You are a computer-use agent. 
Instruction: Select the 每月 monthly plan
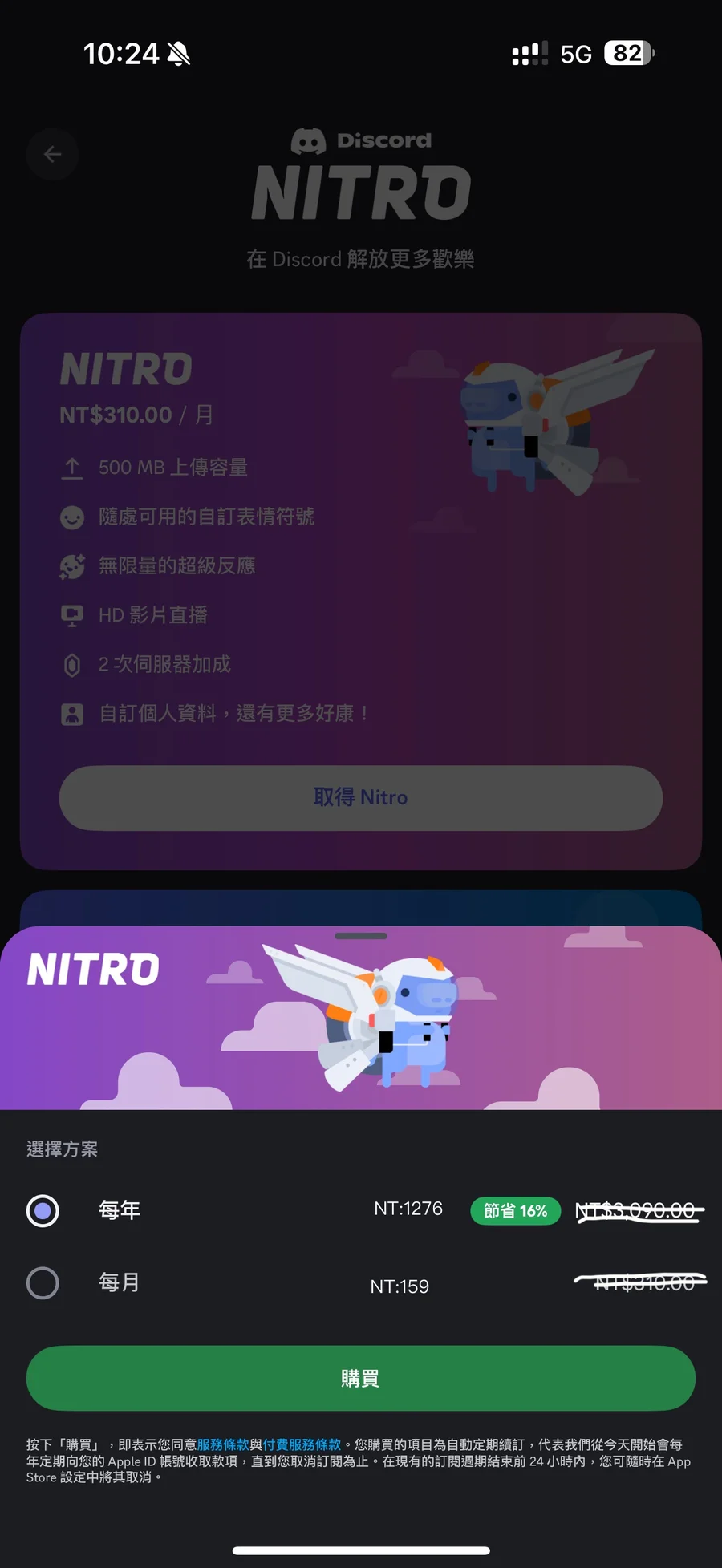click(x=43, y=1283)
